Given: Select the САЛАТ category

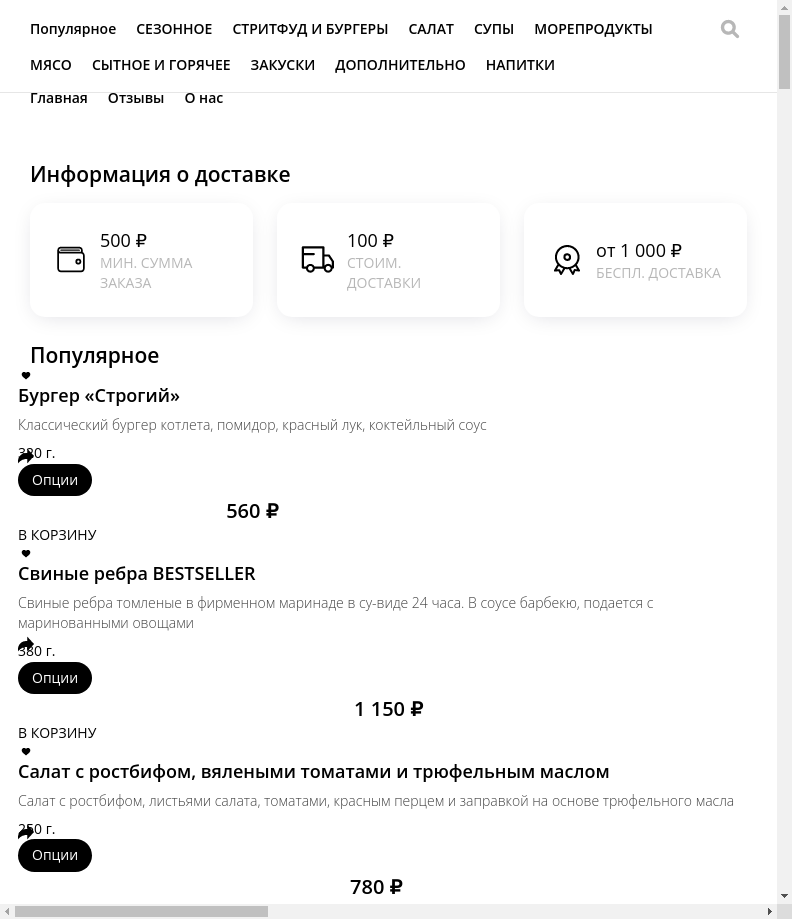Looking at the screenshot, I should coord(431,29).
